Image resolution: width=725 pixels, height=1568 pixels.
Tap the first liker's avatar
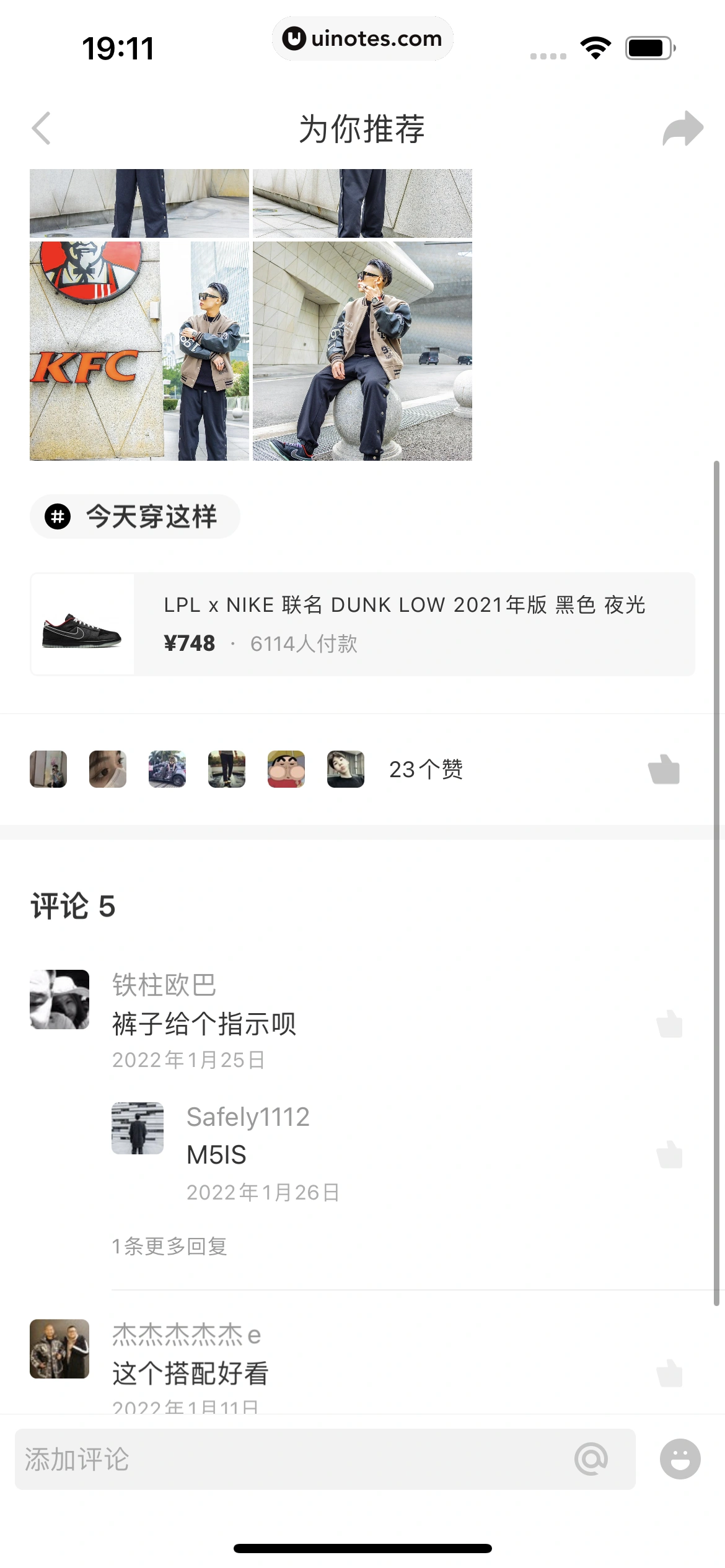48,769
